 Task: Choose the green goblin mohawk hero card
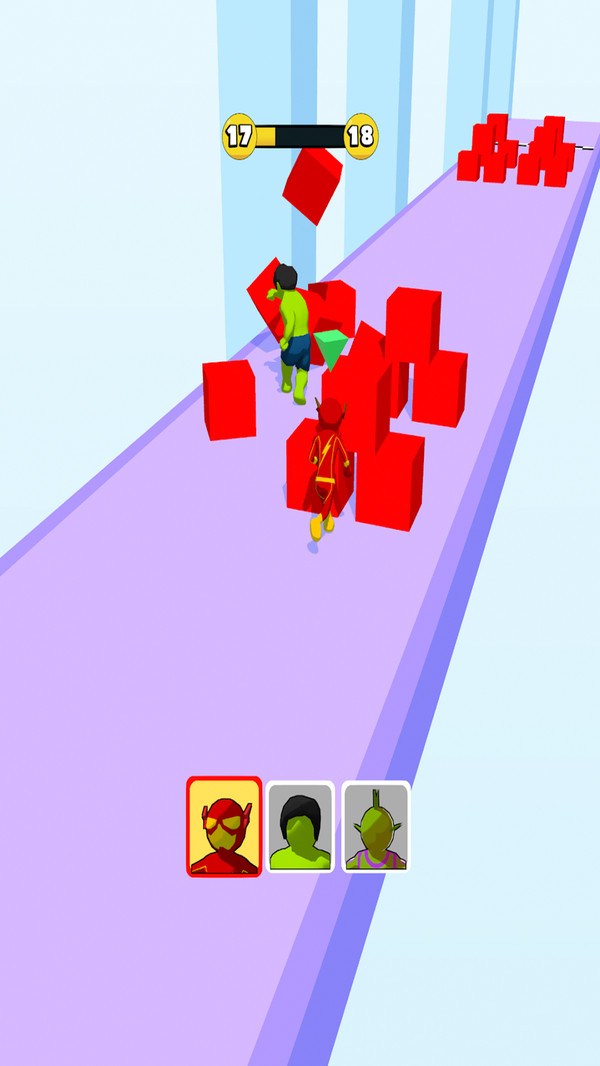pyautogui.click(x=376, y=827)
